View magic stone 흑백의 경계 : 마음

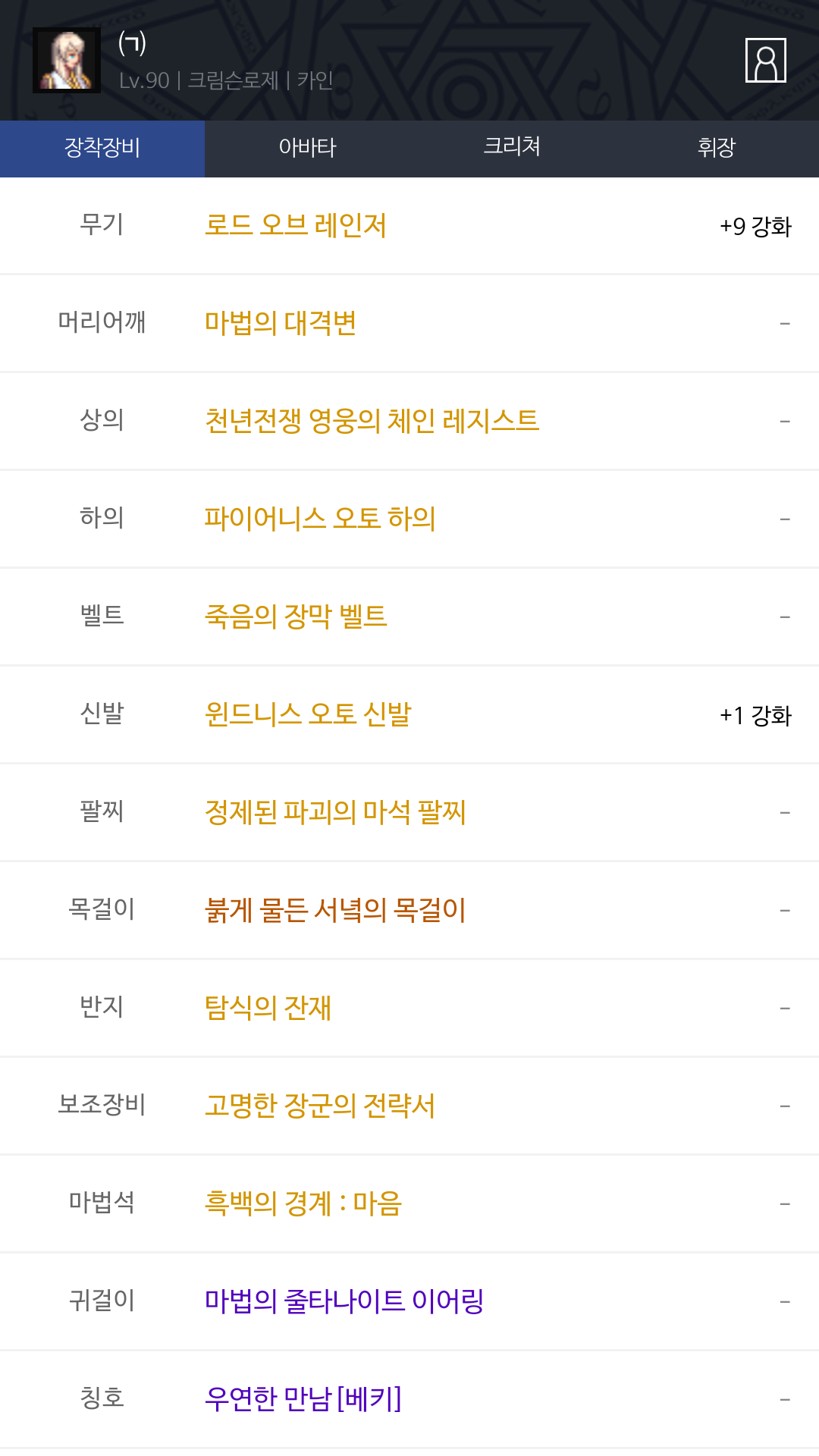[x=303, y=1203]
